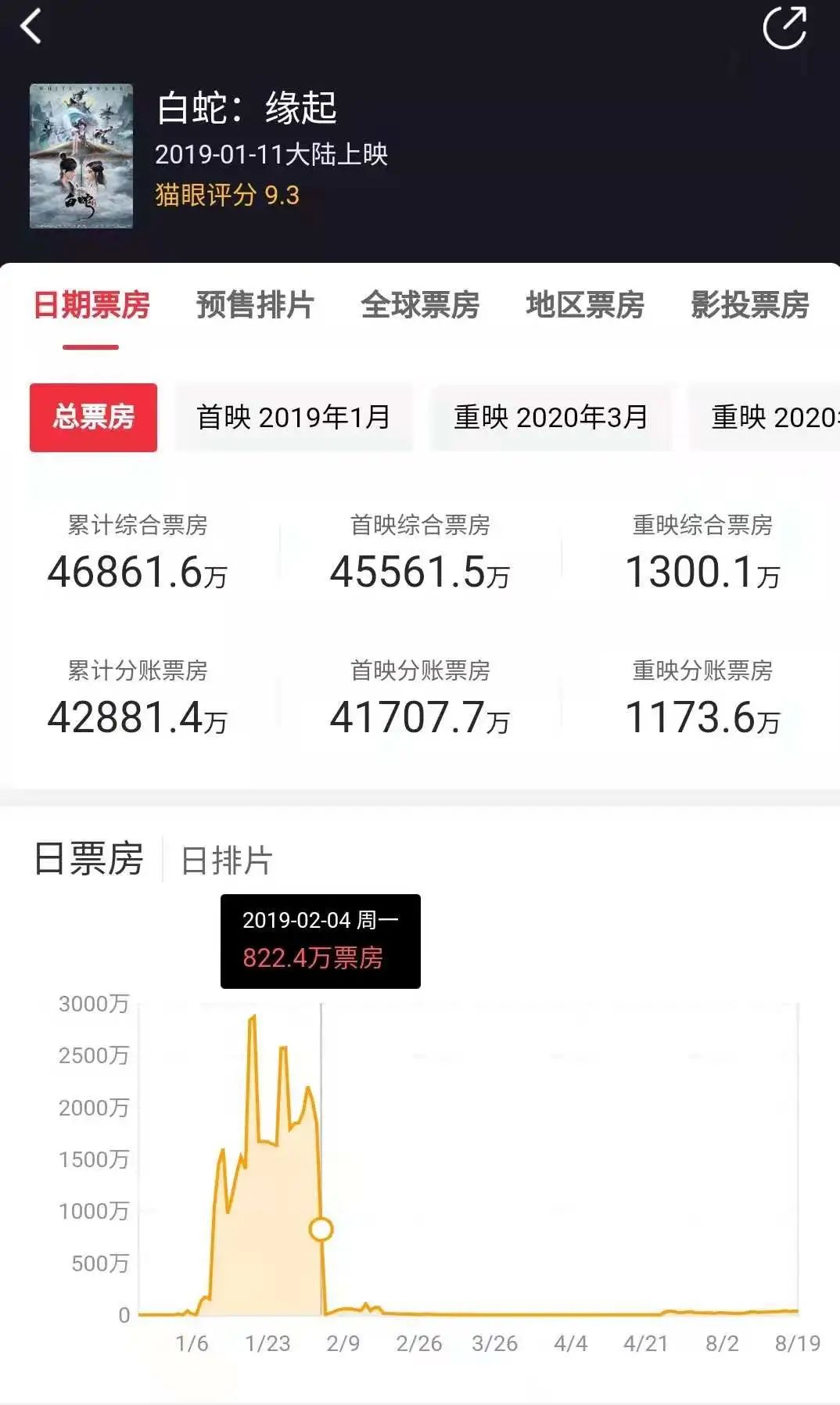Open the 地区票房 tab
This screenshot has height=1405, width=840.
click(x=586, y=307)
